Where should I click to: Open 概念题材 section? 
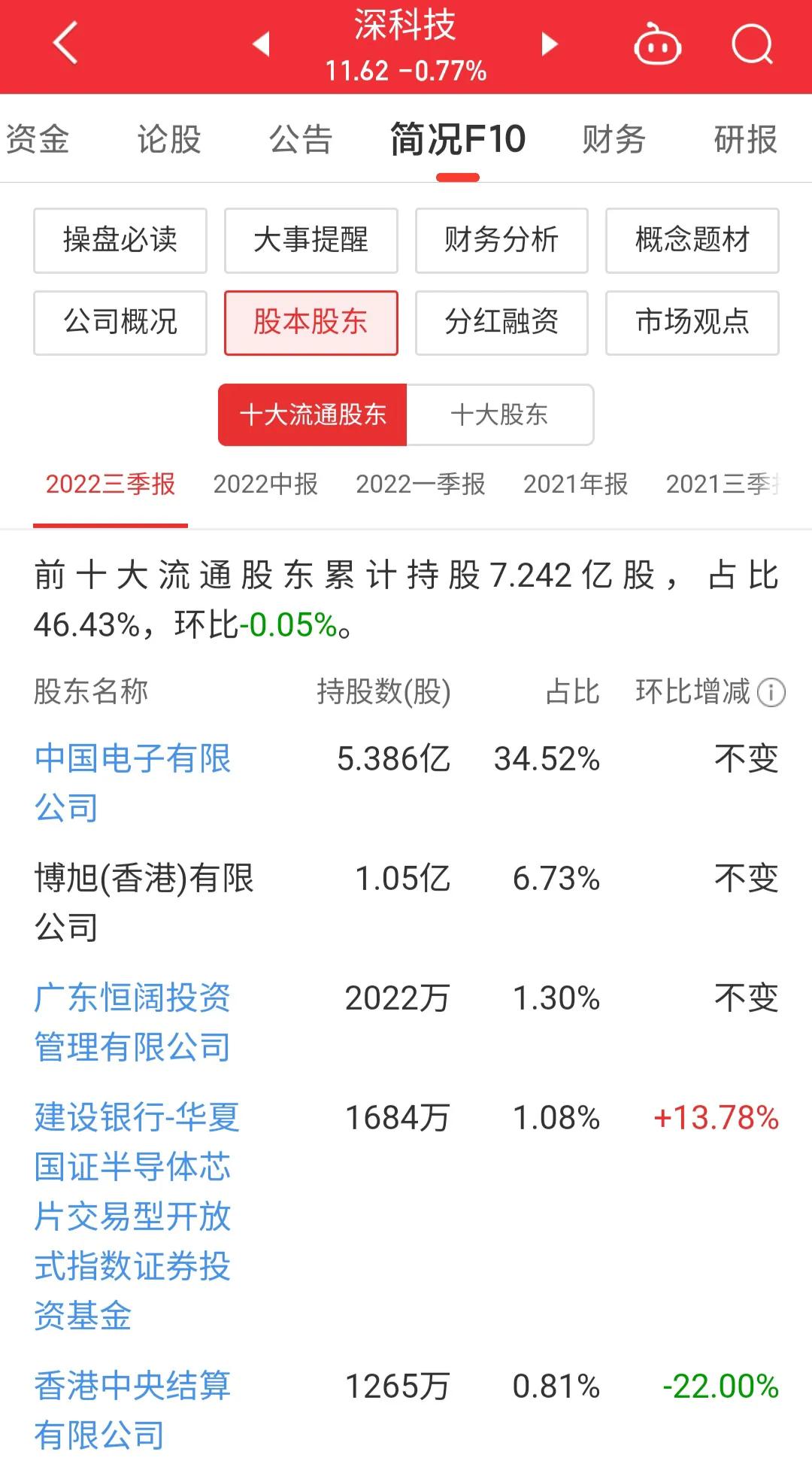692,241
